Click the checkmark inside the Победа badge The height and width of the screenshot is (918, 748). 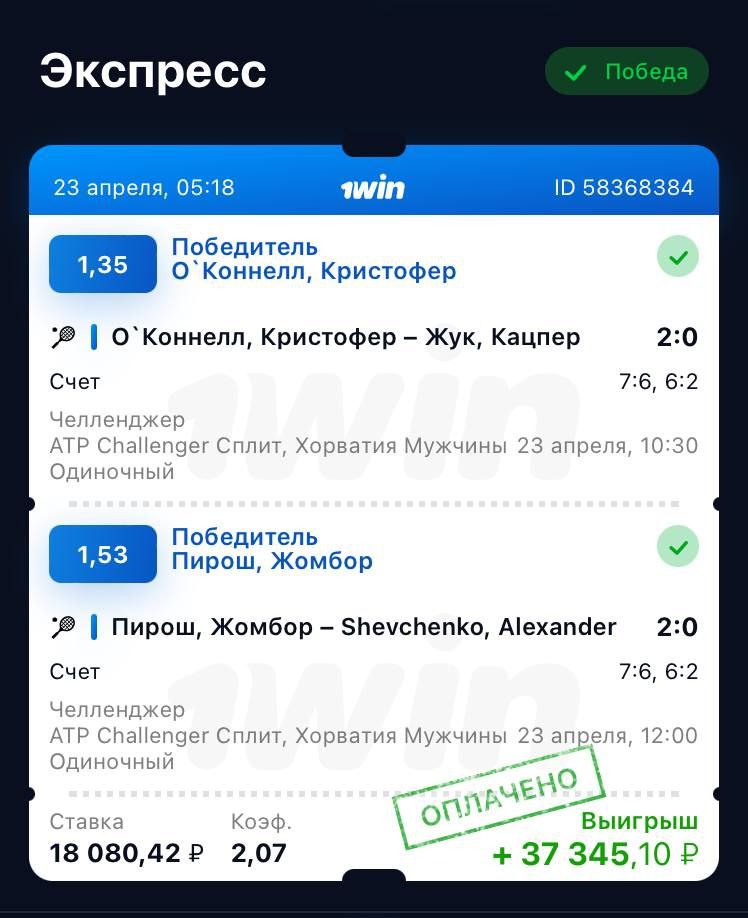point(577,71)
